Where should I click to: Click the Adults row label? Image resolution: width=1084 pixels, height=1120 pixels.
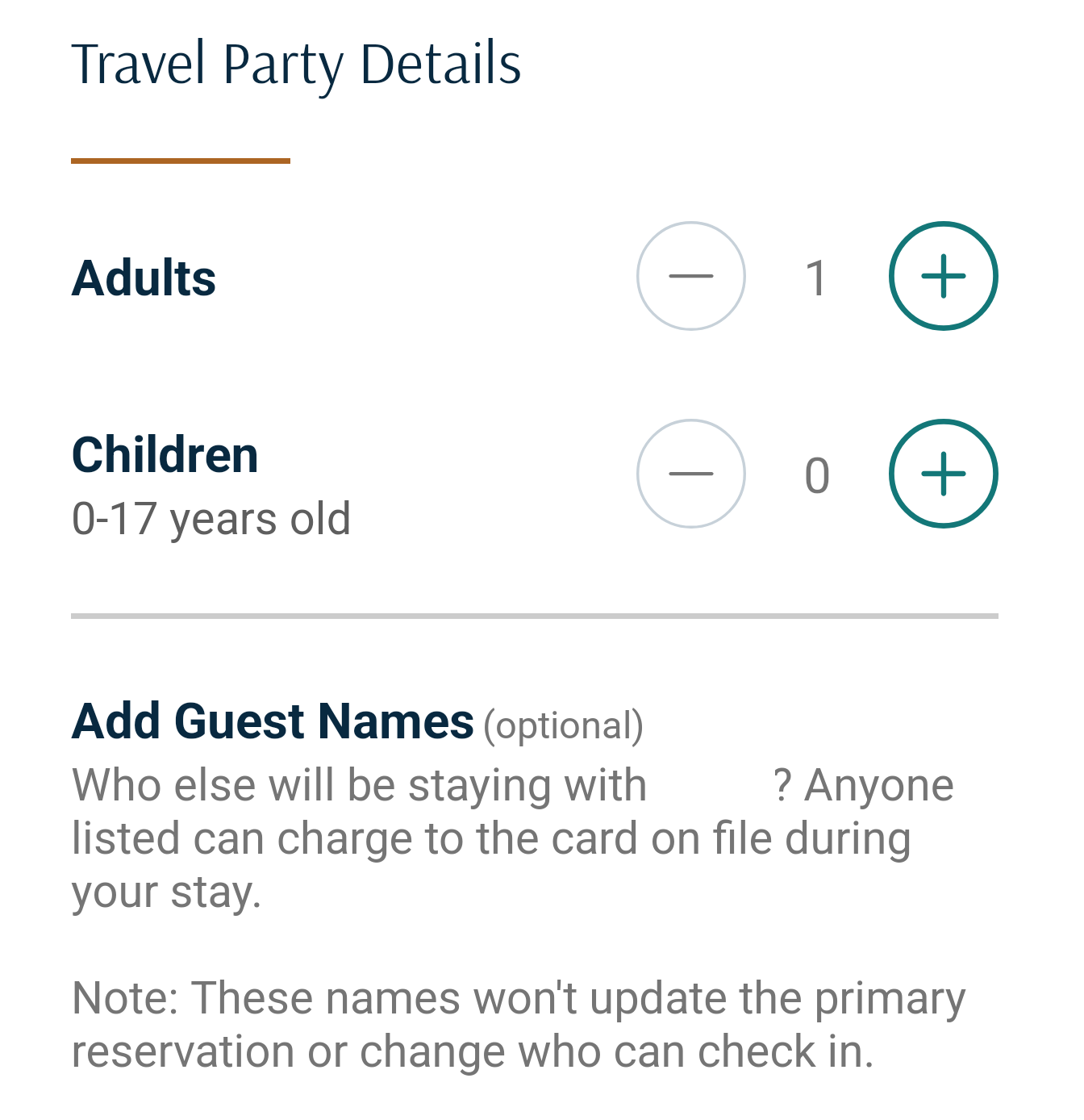[144, 278]
